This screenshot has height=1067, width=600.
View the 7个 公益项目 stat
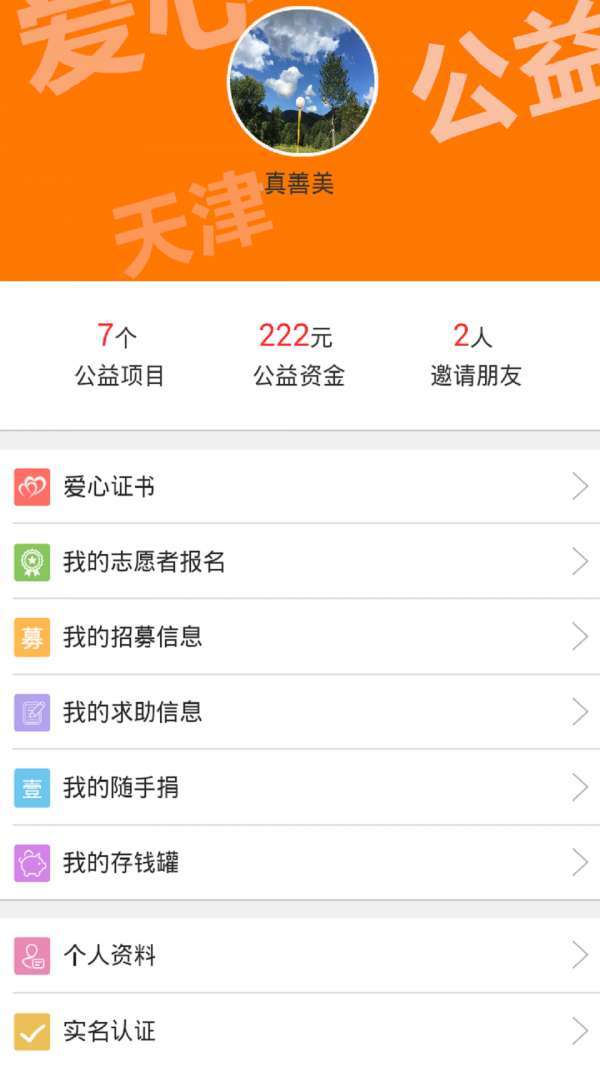[119, 355]
